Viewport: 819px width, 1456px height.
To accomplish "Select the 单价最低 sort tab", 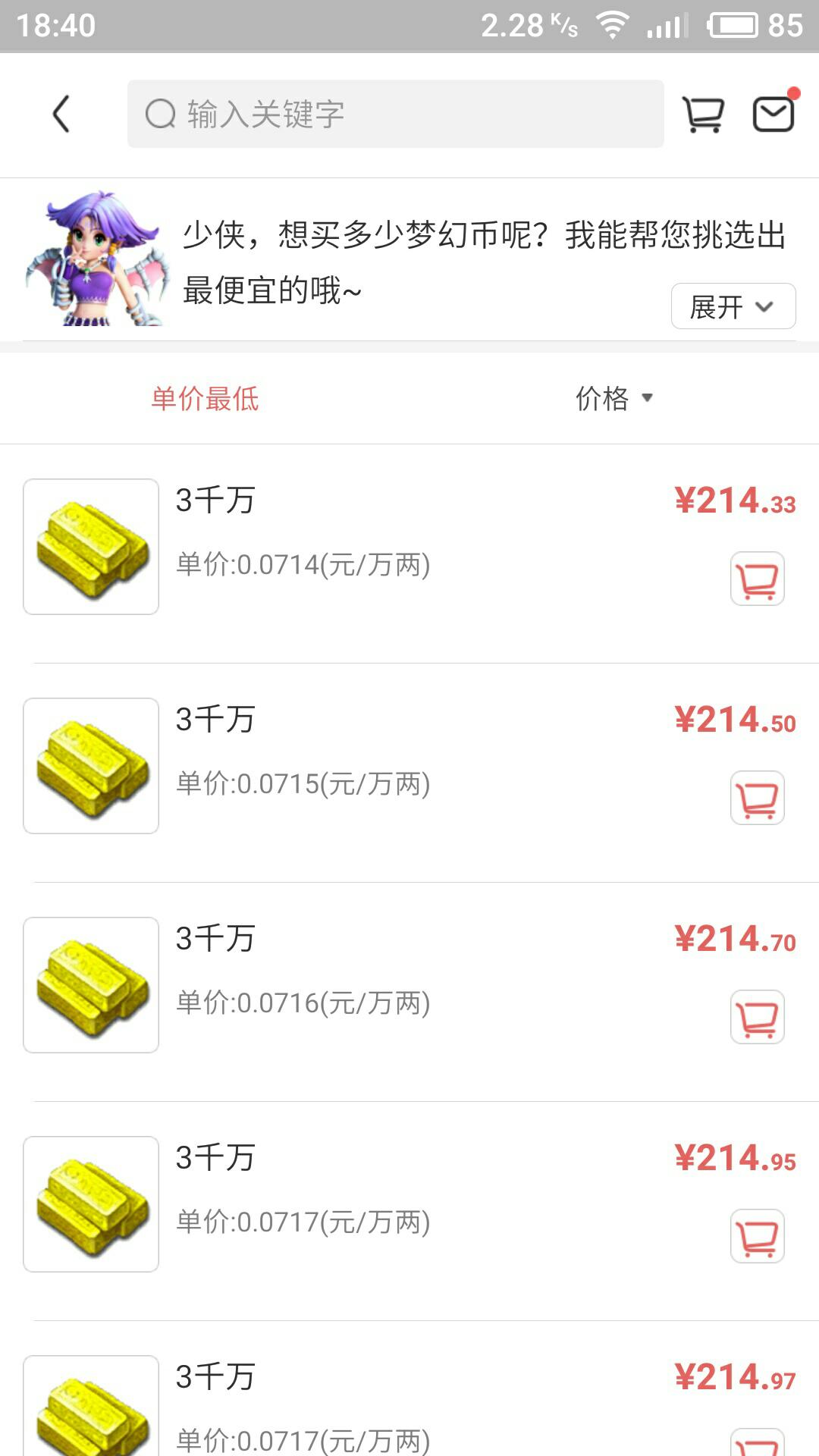I will 205,399.
